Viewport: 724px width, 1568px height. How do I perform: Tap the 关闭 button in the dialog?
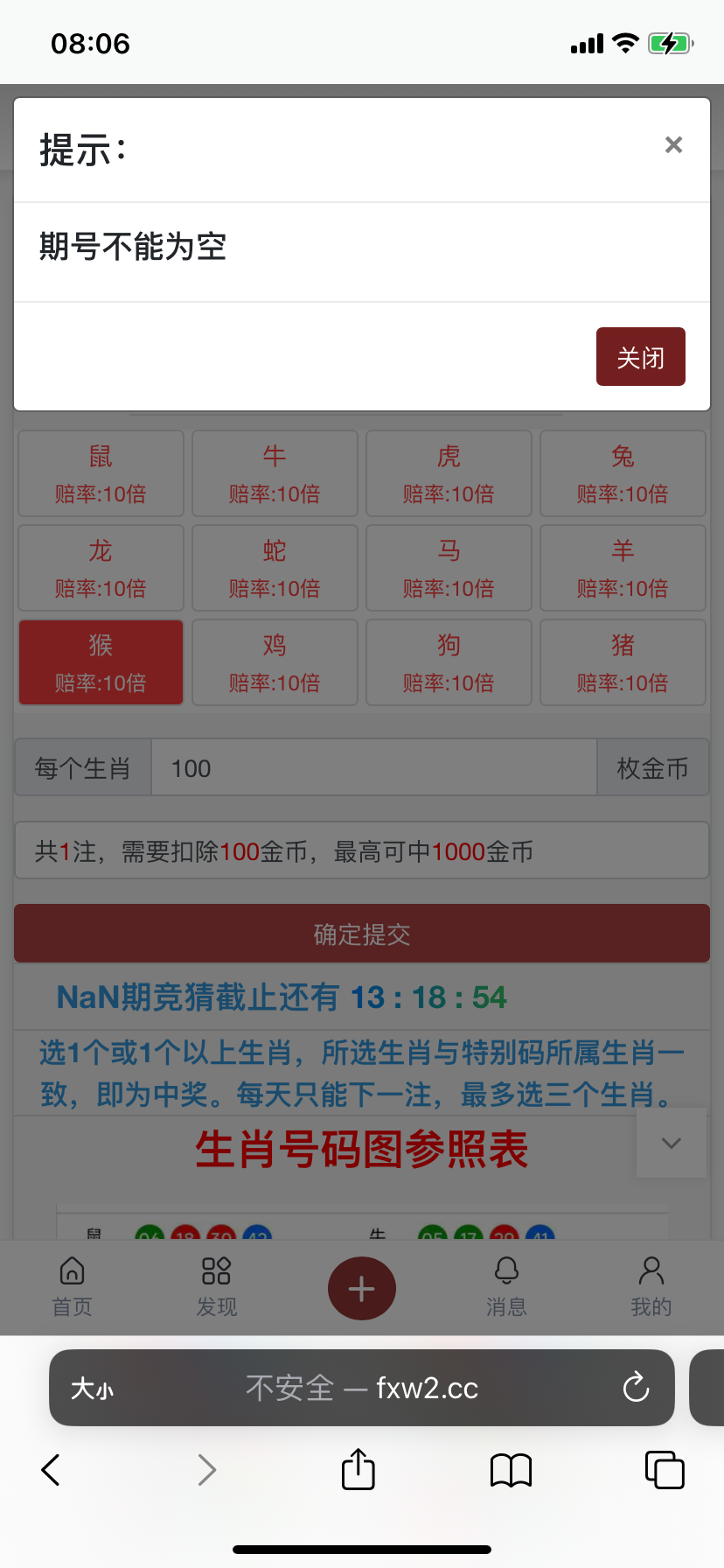640,357
